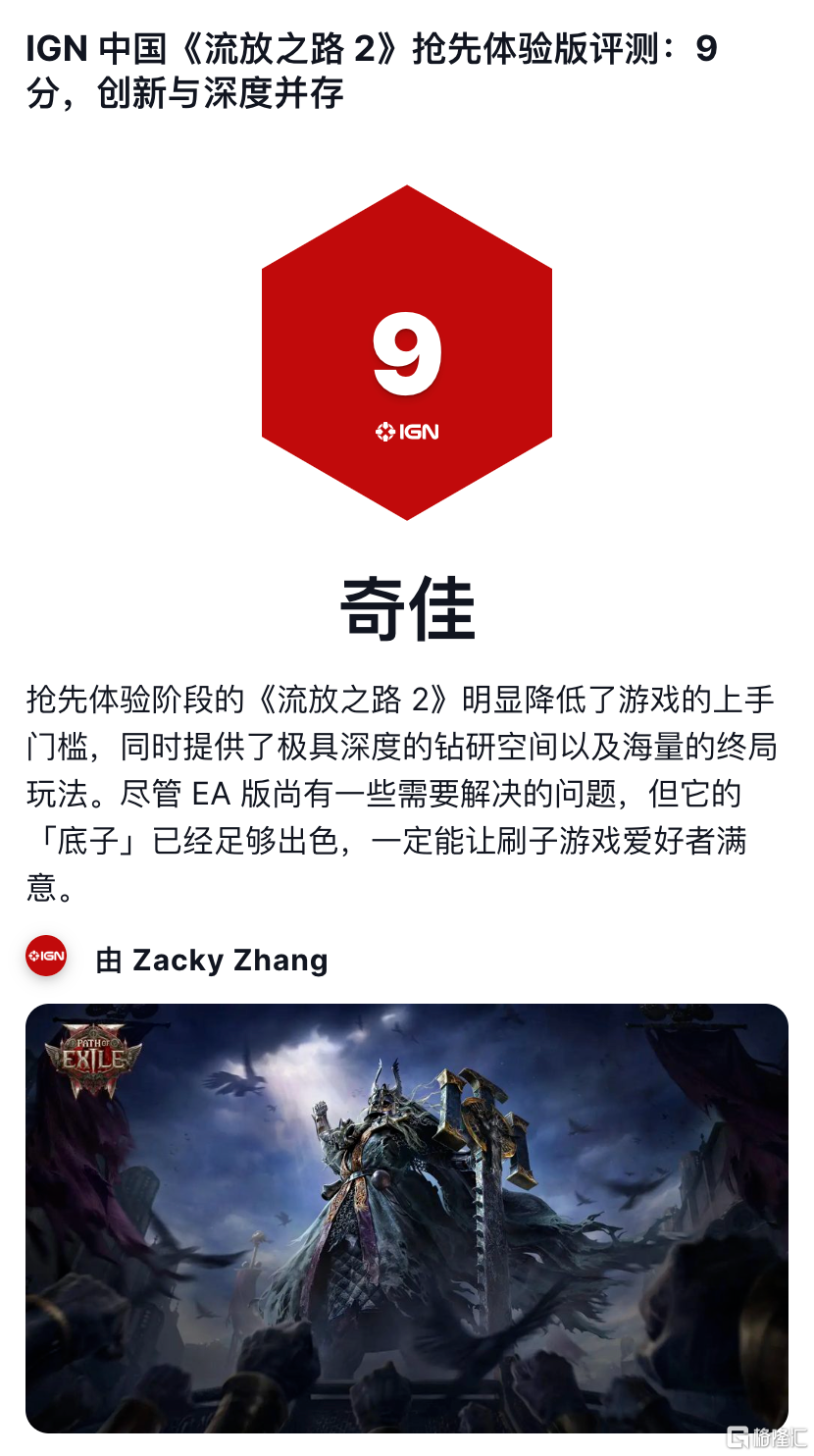Open the Path of Exile 2 hero image
This screenshot has height=1456, width=814.
(x=407, y=1218)
